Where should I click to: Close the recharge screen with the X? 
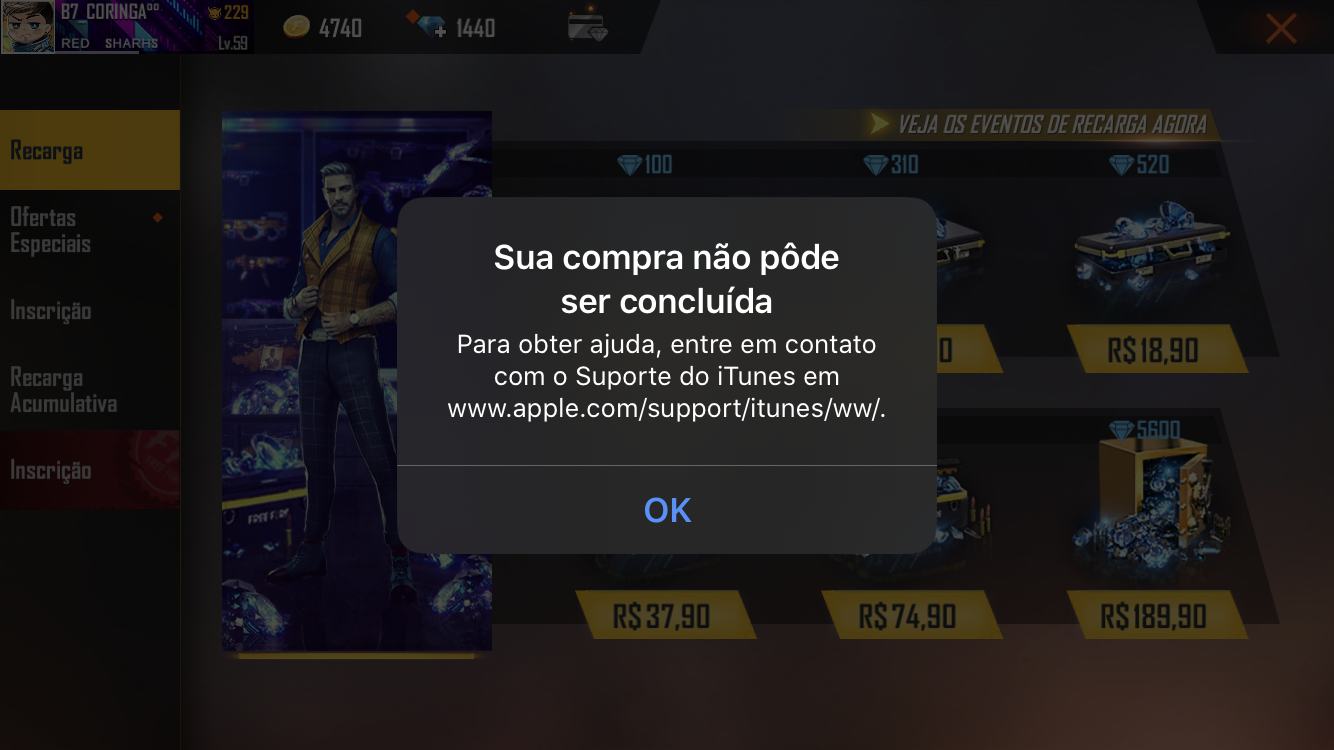point(1280,28)
